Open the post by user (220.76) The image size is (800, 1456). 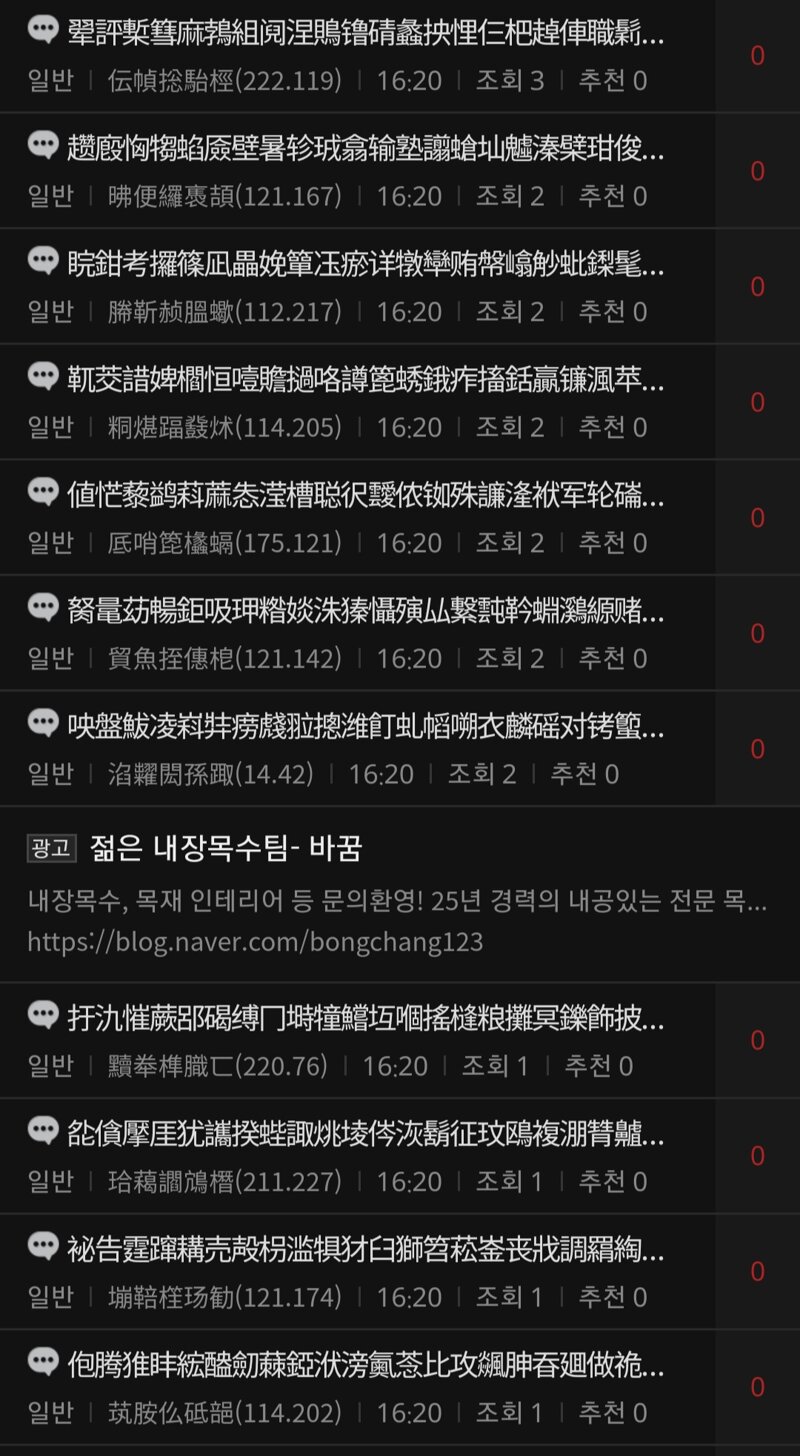coord(357,1040)
